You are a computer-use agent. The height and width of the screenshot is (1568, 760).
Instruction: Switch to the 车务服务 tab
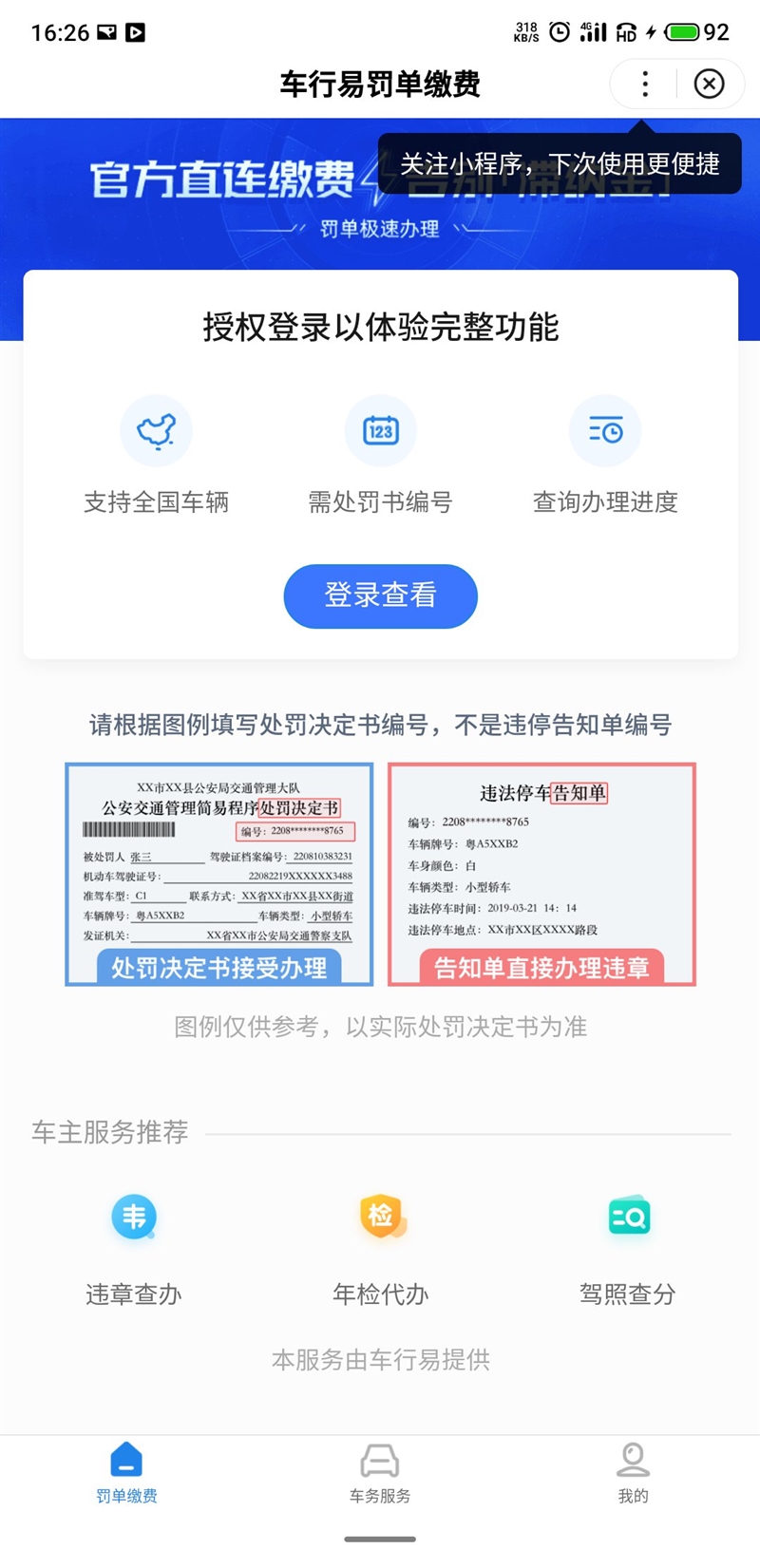tap(380, 1473)
